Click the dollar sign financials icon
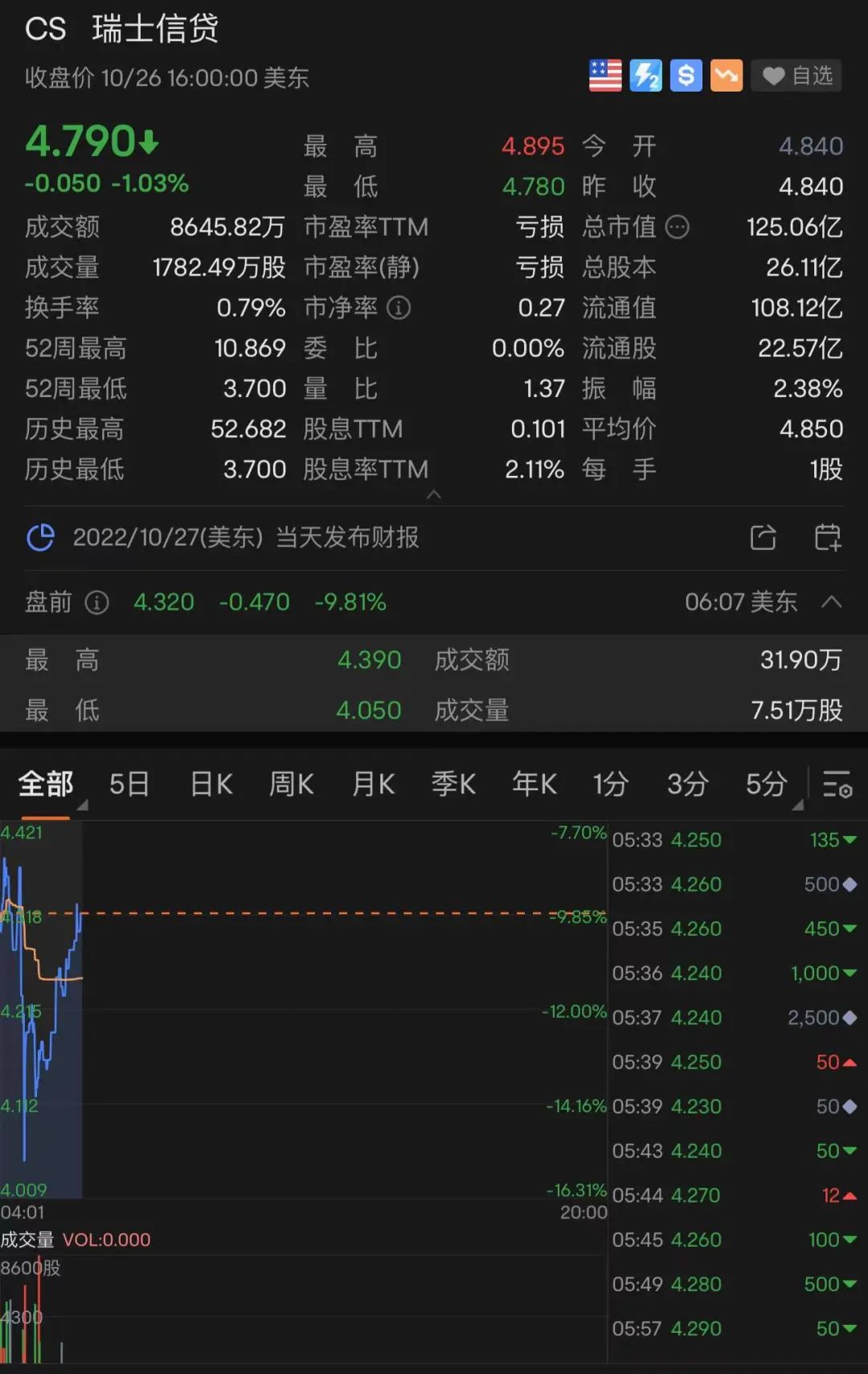This screenshot has width=868, height=1374. pos(686,76)
